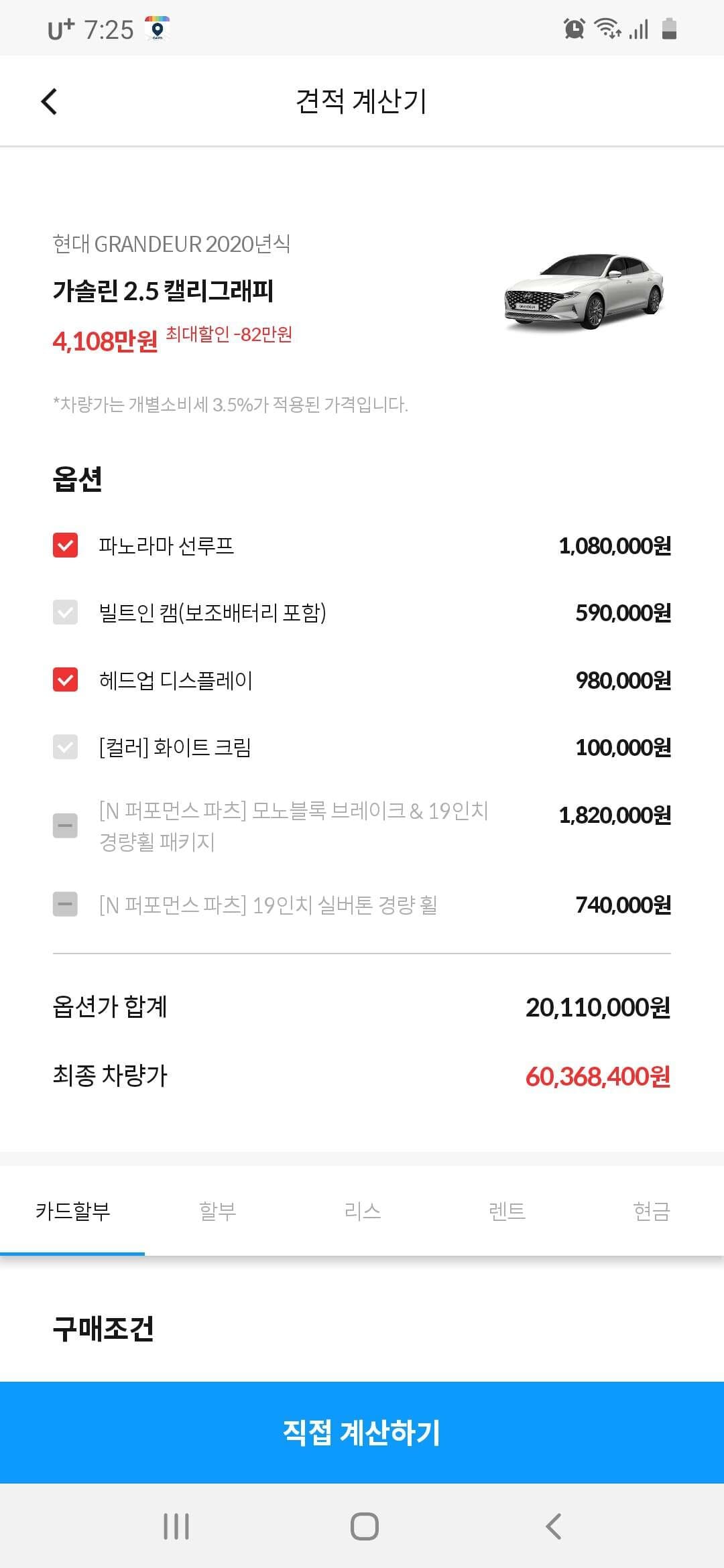Image resolution: width=724 pixels, height=1568 pixels.
Task: Tap the battery indicator in the status bar
Action: pos(670,28)
